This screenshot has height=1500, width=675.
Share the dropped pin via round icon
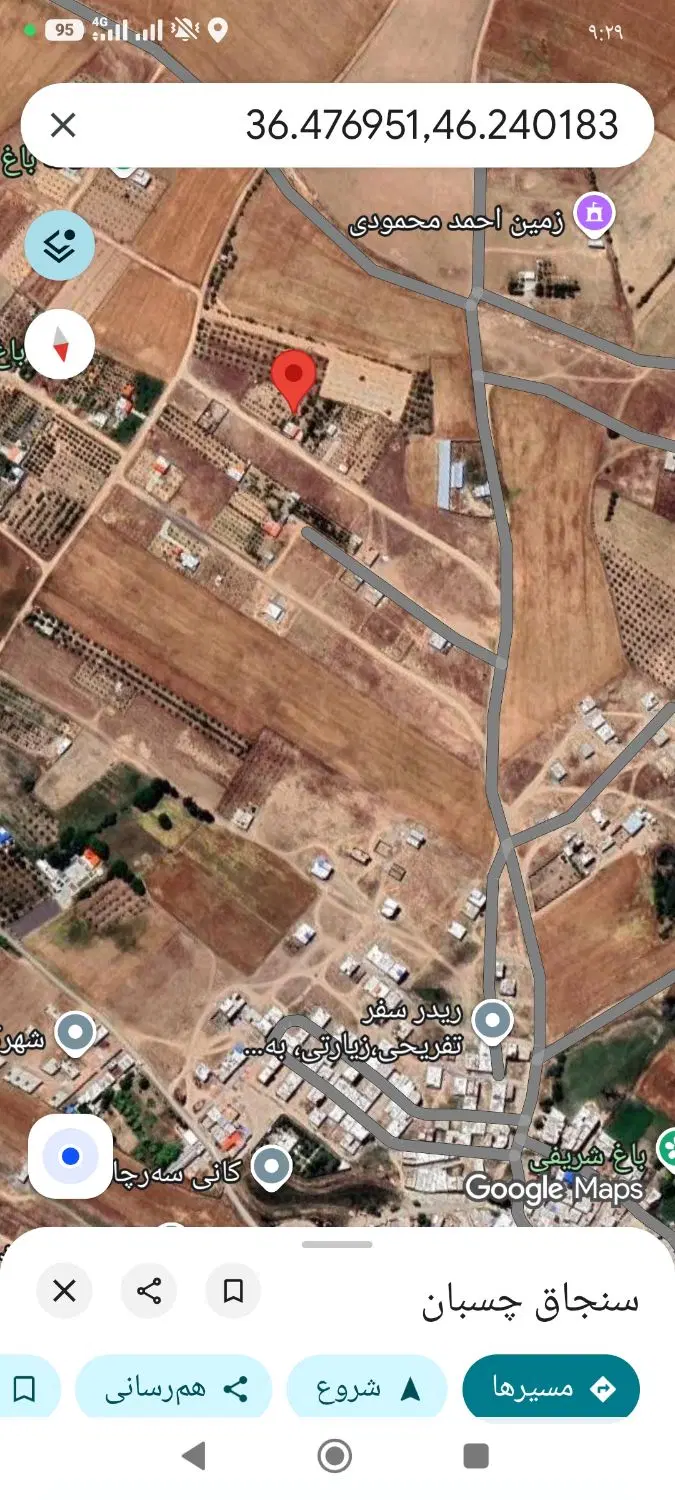point(149,1291)
